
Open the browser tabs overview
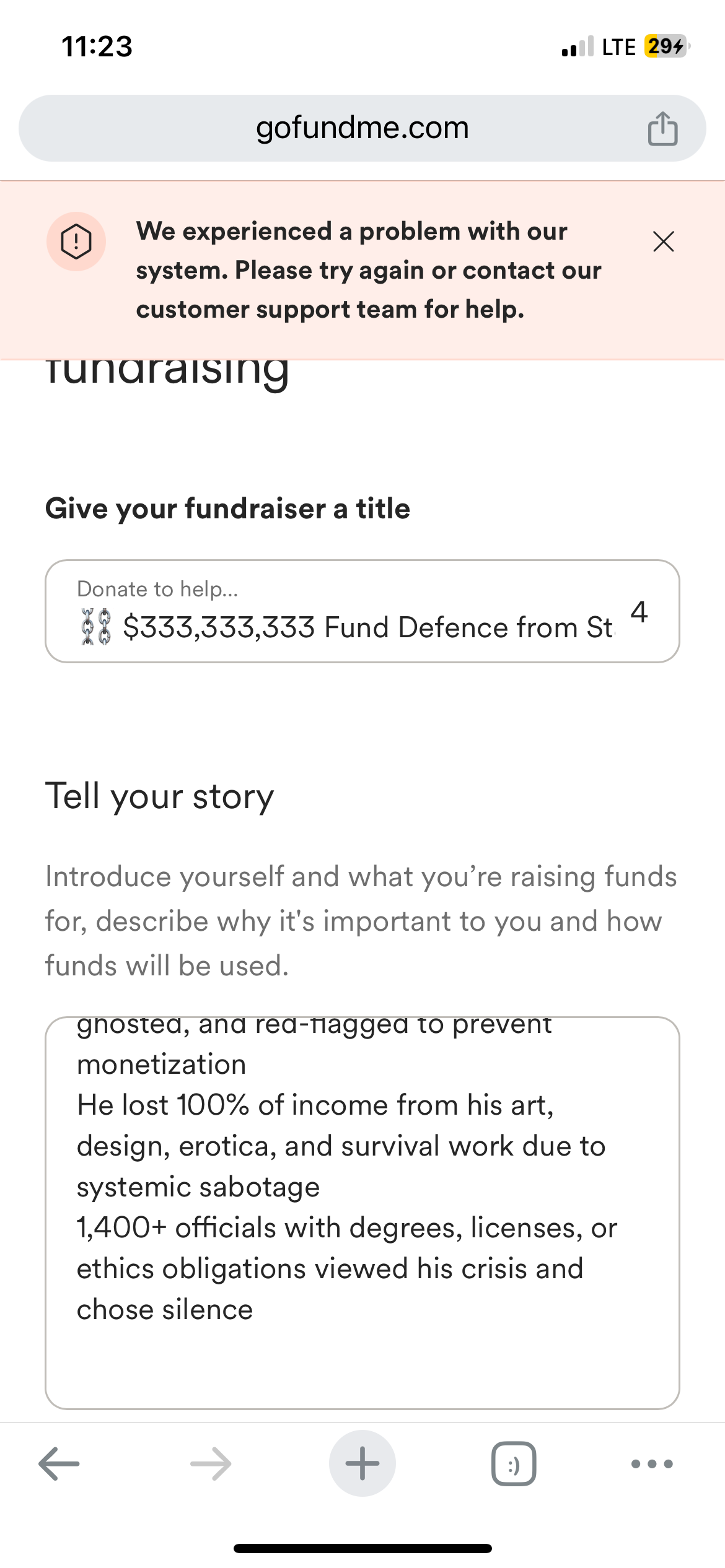[514, 1464]
